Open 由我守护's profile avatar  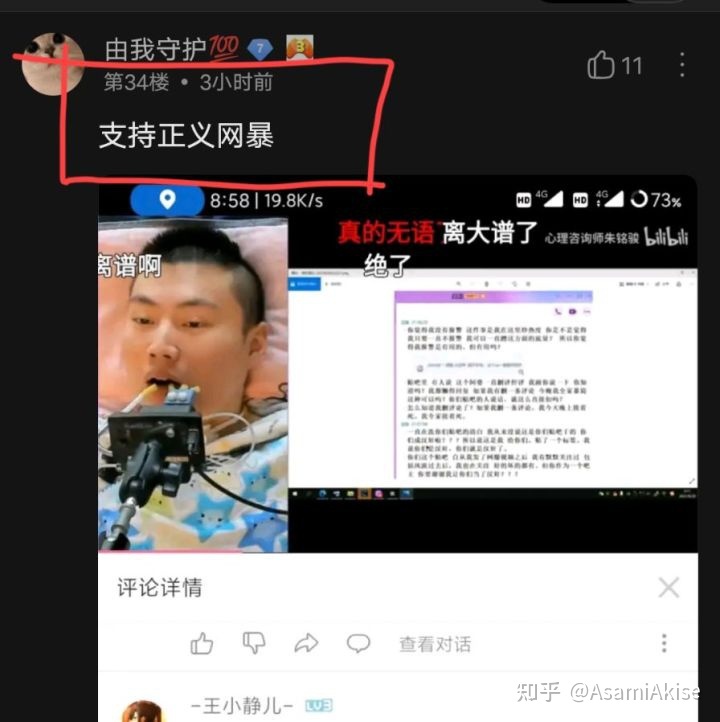click(52, 62)
